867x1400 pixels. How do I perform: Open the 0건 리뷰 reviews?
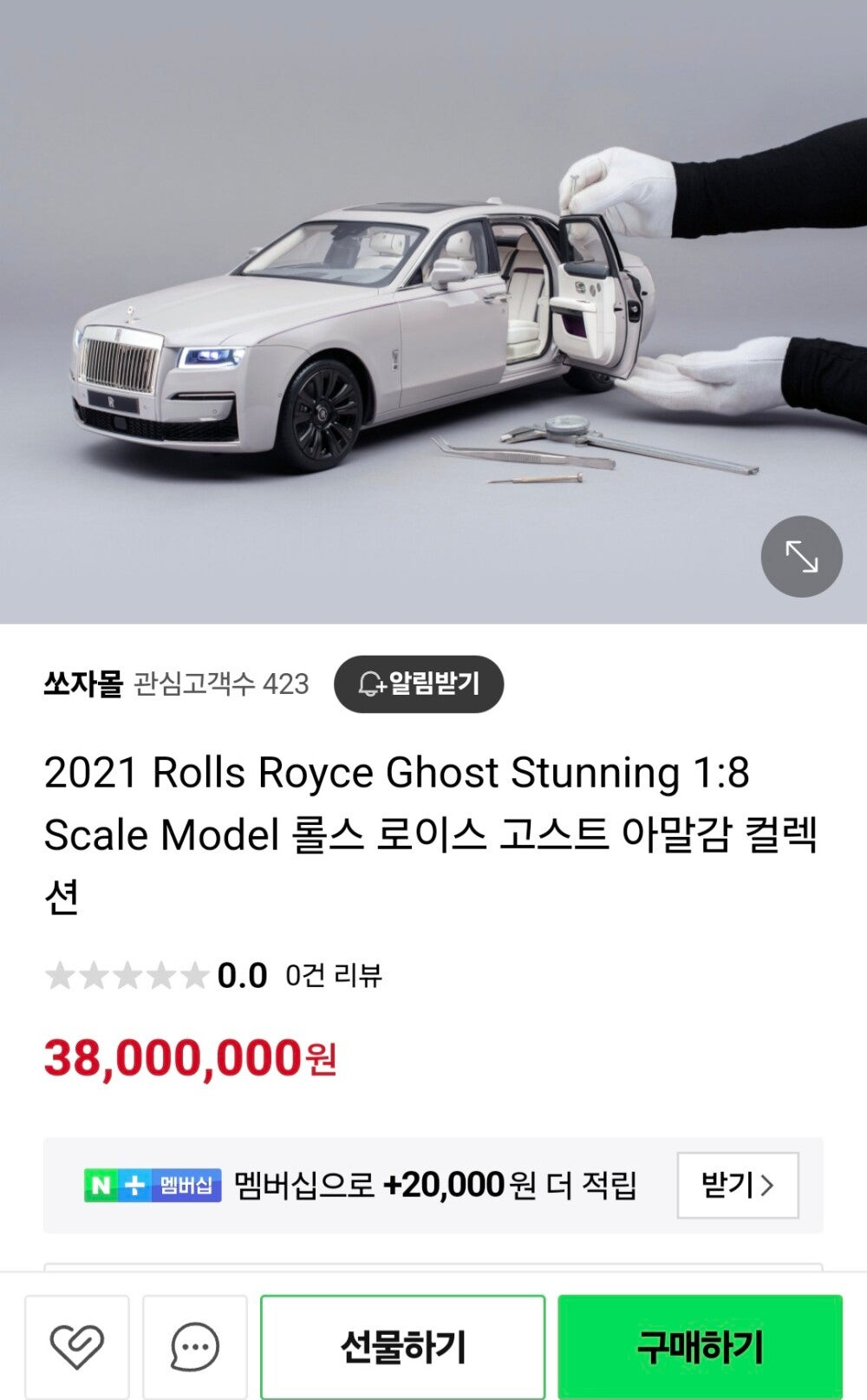coord(334,976)
